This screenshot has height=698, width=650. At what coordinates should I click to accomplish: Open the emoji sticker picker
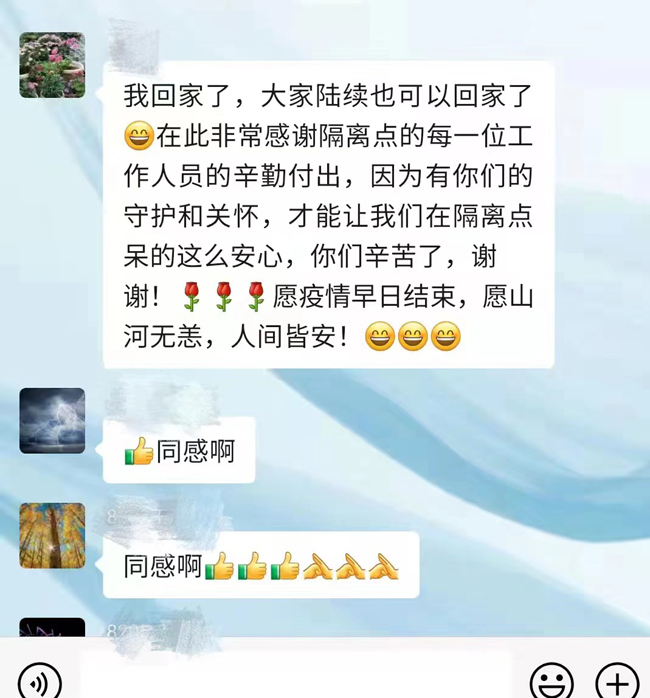[x=551, y=682]
